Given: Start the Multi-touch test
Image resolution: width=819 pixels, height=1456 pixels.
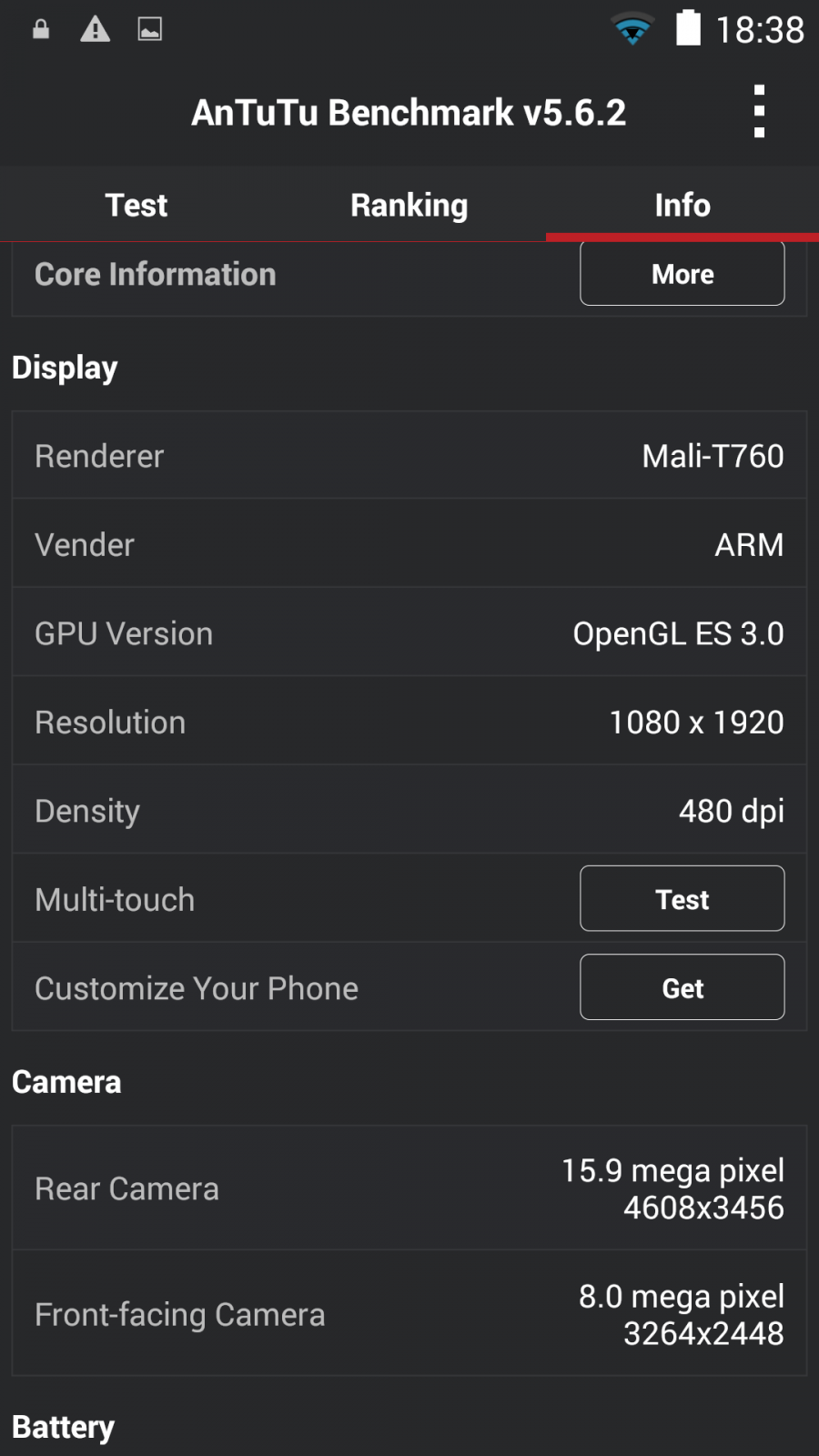Looking at the screenshot, I should 682,899.
